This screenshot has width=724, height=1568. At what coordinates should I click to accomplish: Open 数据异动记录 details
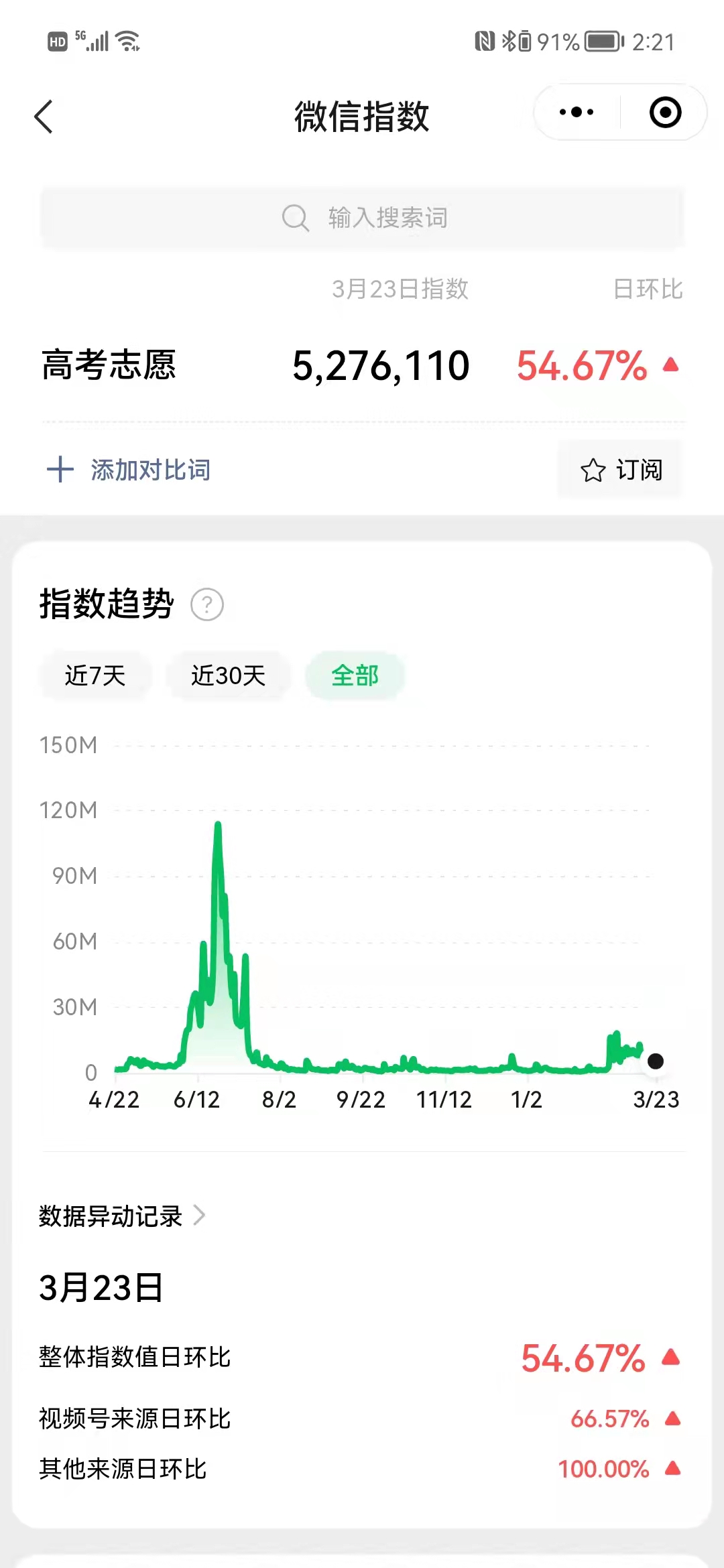click(122, 1216)
